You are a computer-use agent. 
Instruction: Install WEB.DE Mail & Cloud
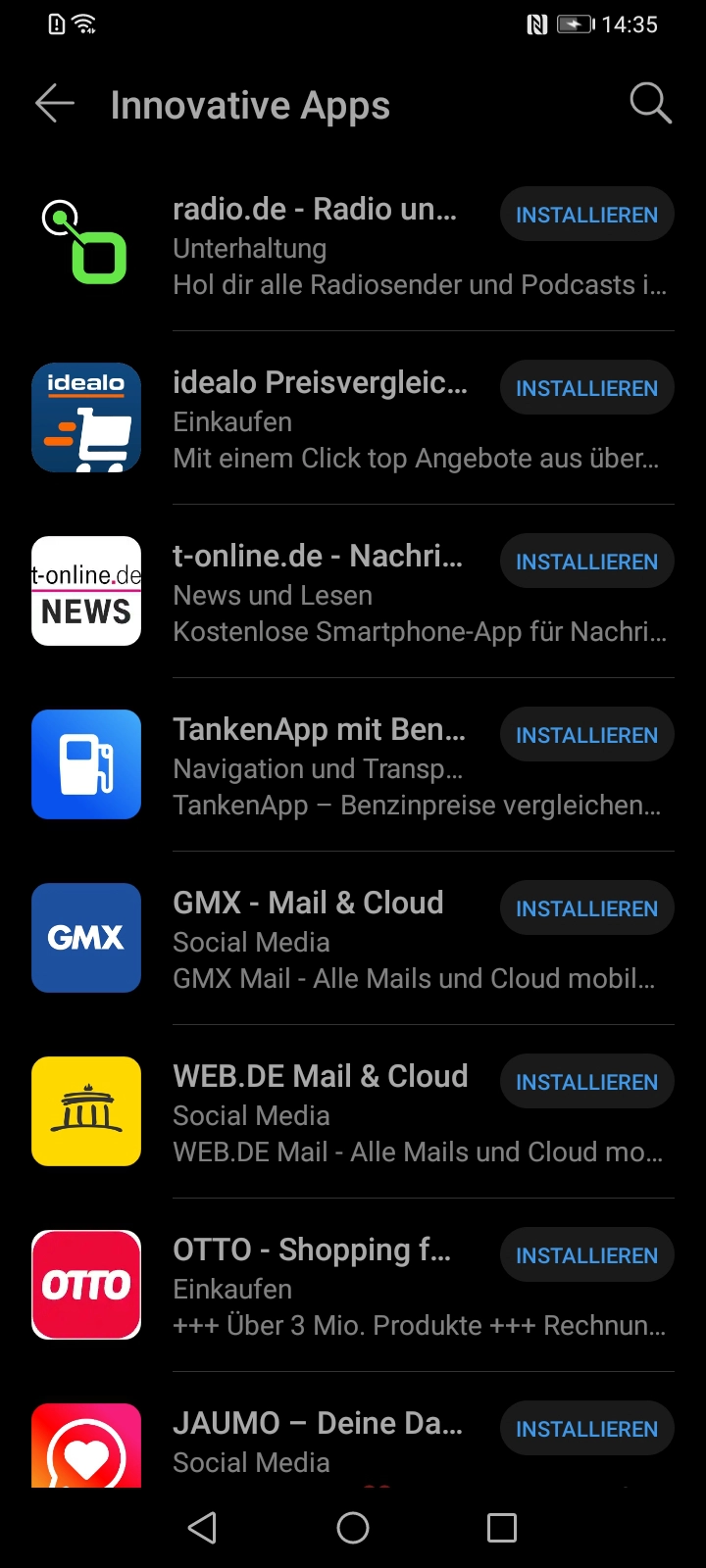(586, 1082)
